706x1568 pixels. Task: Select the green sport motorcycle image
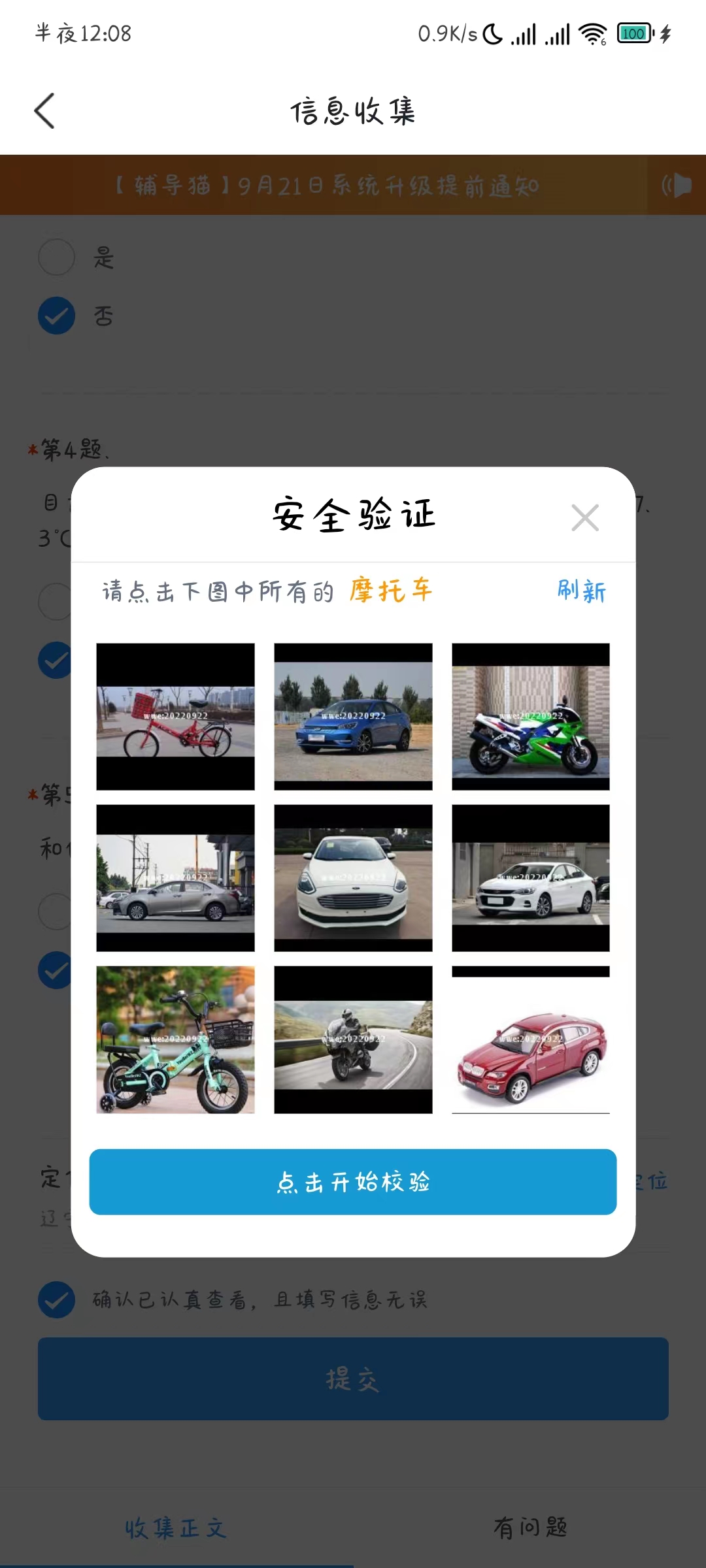pos(531,716)
